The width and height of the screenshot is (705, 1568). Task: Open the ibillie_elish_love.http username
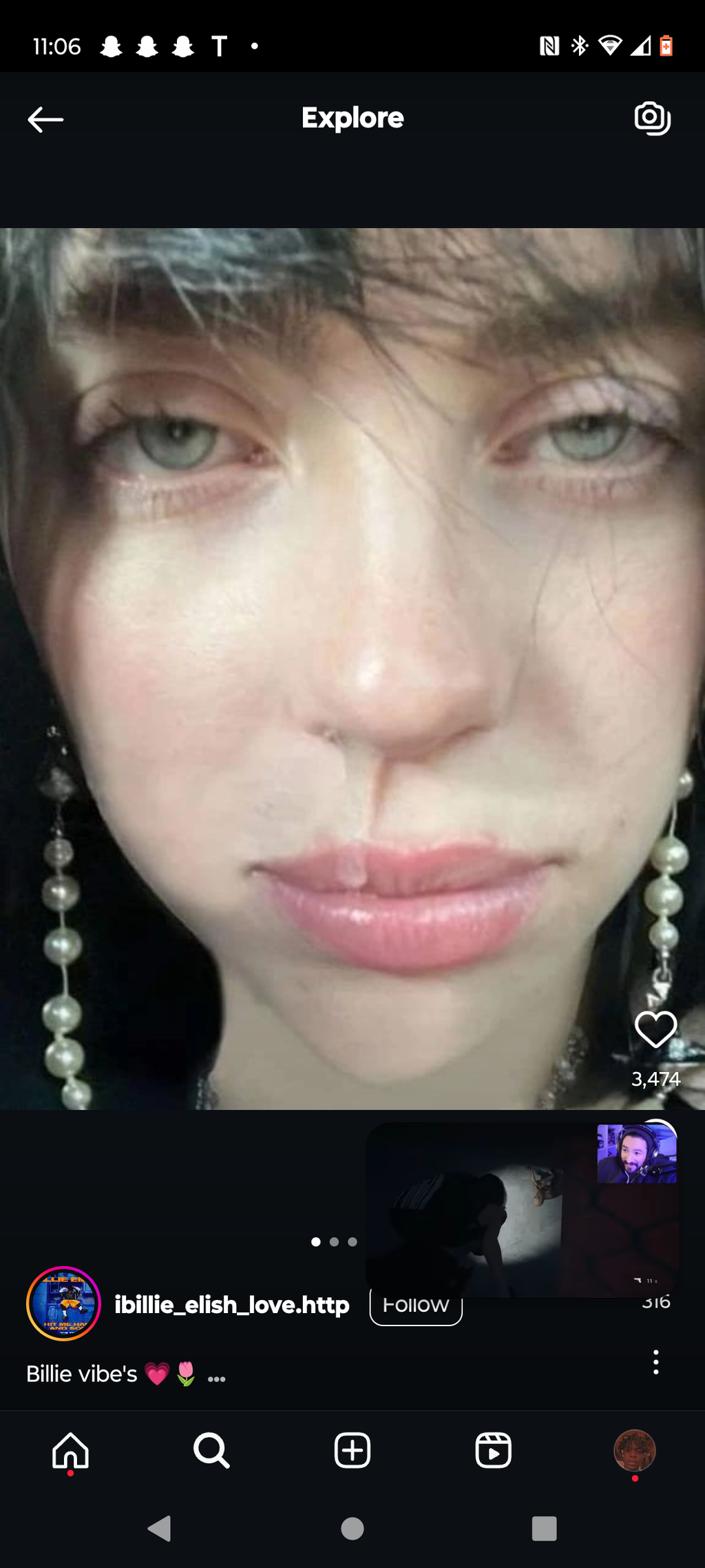(x=232, y=1305)
